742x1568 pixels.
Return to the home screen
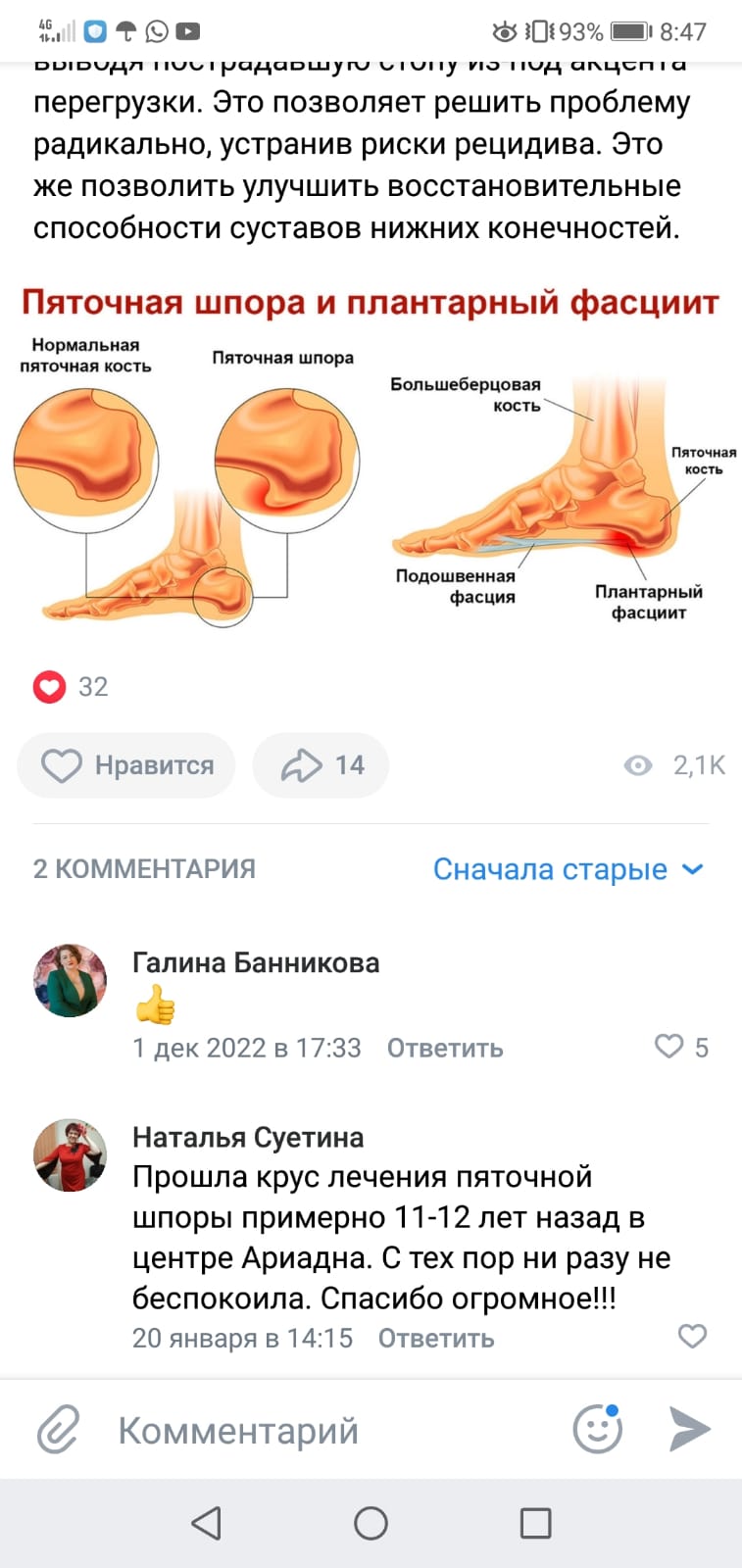pyautogui.click(x=371, y=1523)
